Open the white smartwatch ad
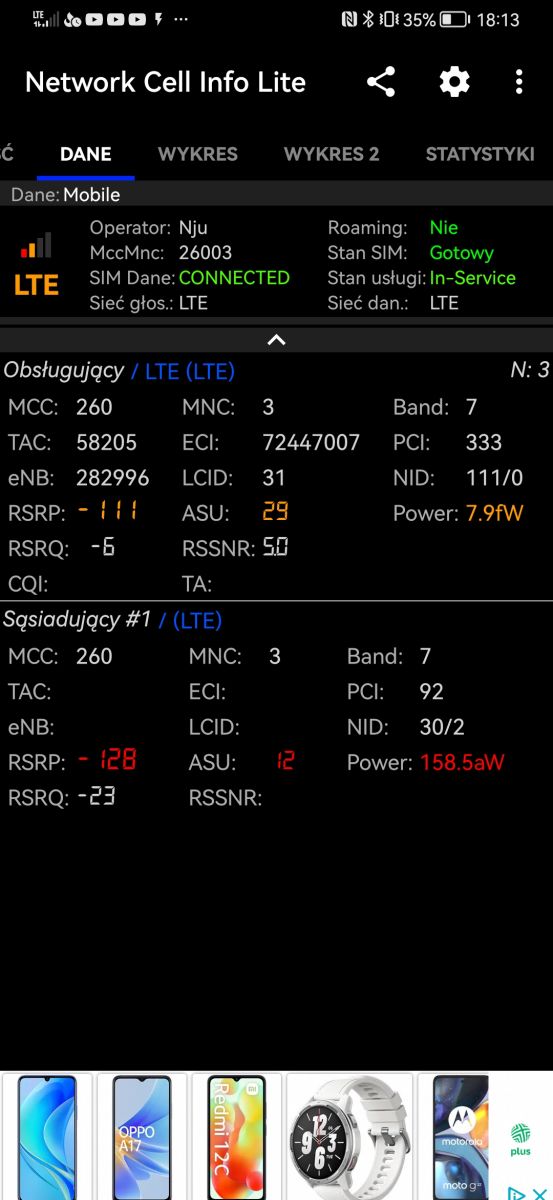Screen dimensions: 553x1200 (x=349, y=1137)
